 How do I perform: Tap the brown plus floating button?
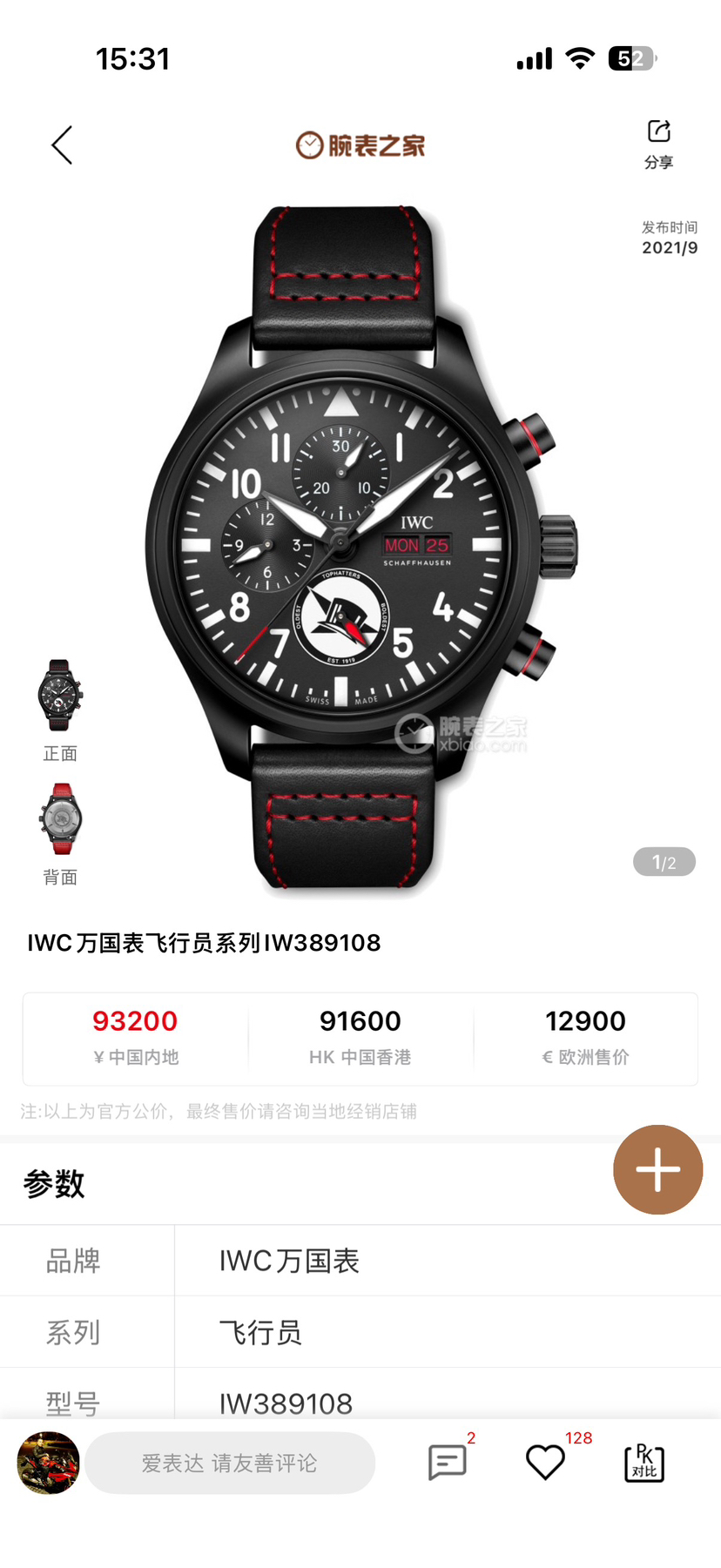pos(657,1169)
